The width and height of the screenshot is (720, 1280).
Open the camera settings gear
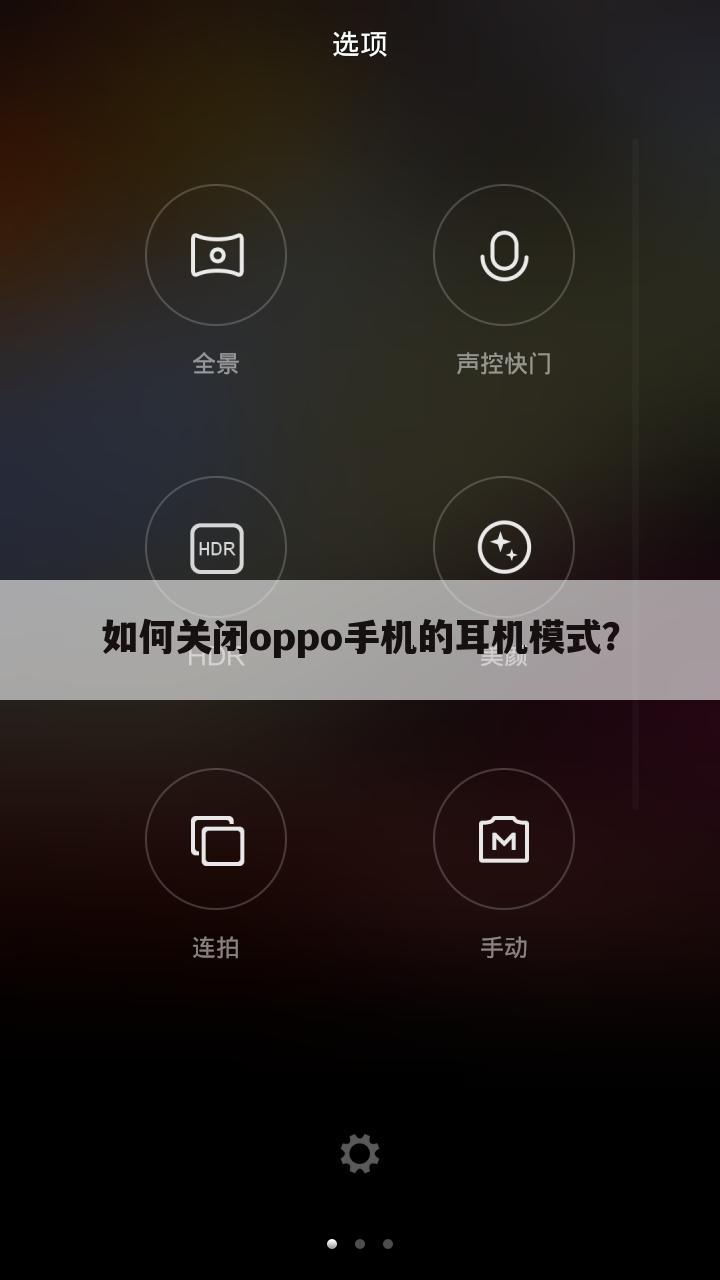click(x=360, y=1153)
